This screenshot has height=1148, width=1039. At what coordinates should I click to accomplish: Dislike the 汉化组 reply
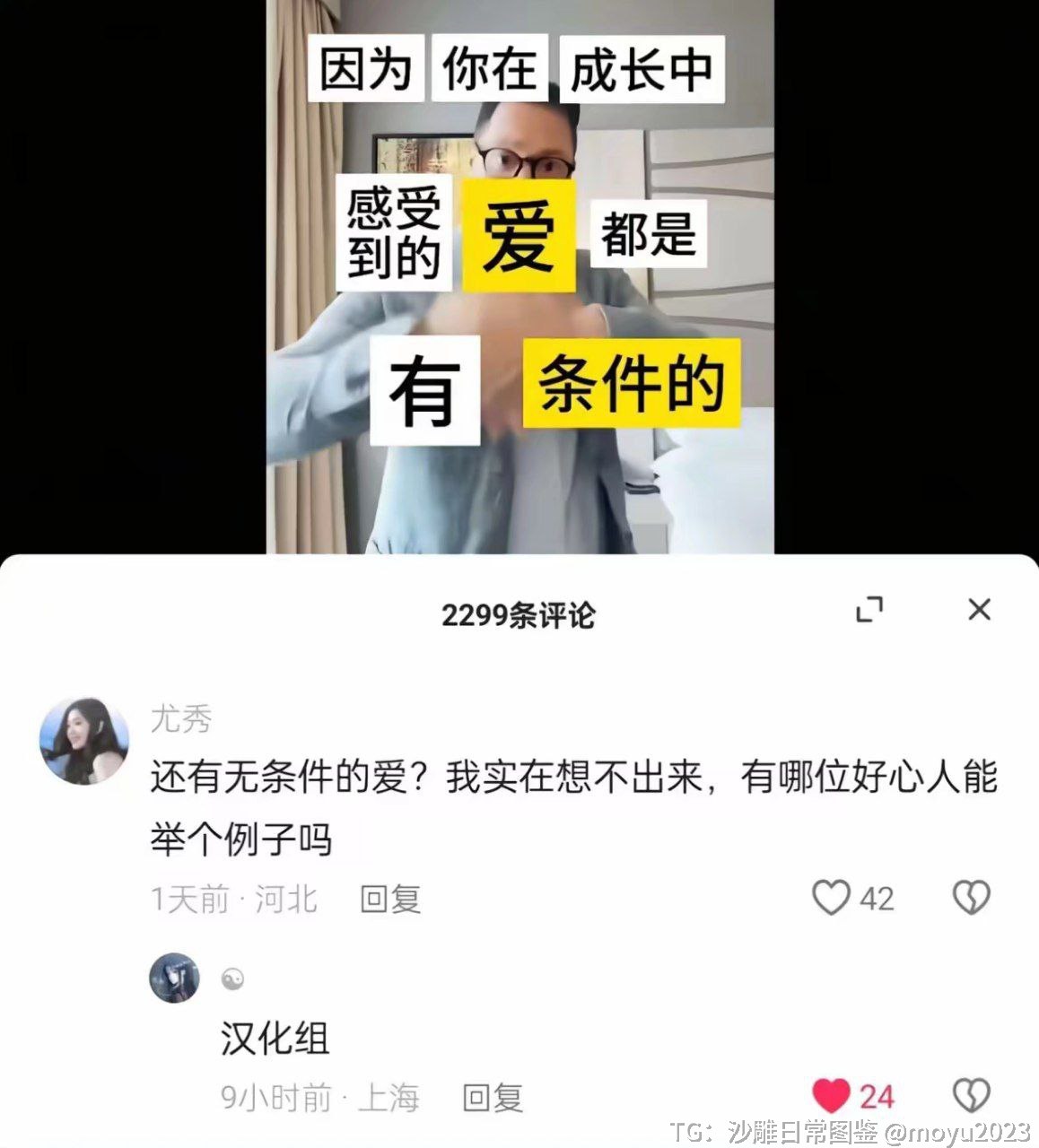pyautogui.click(x=971, y=1096)
